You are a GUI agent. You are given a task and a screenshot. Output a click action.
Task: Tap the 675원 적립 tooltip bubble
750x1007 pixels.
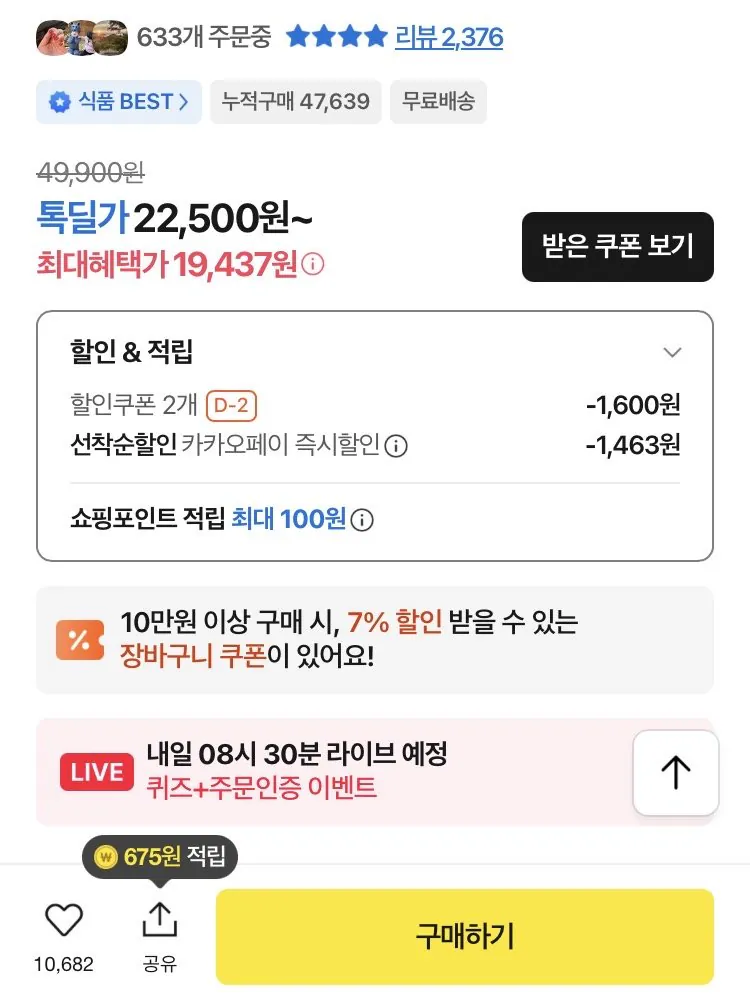tap(160, 857)
